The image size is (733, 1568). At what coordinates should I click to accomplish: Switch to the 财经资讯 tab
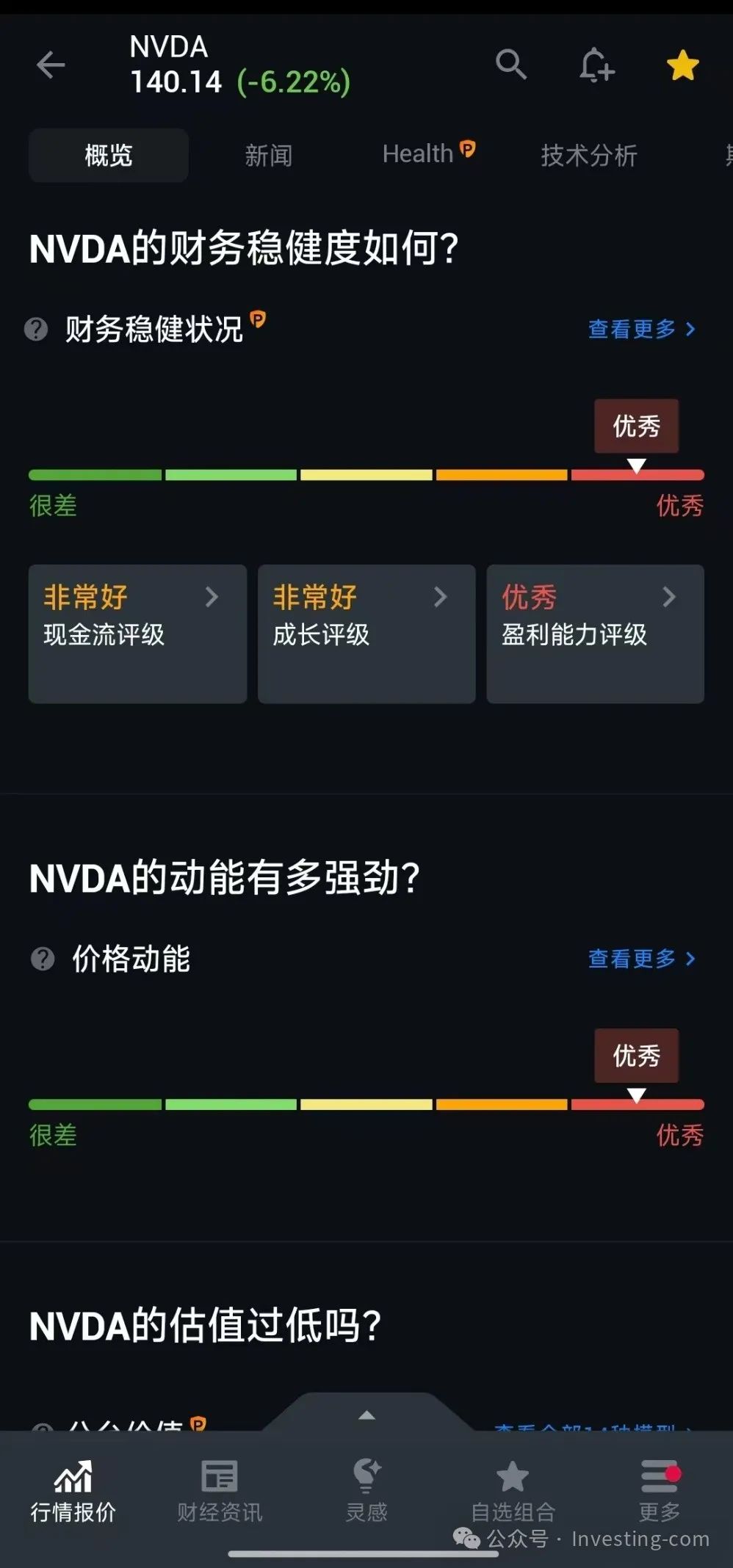pyautogui.click(x=219, y=1491)
